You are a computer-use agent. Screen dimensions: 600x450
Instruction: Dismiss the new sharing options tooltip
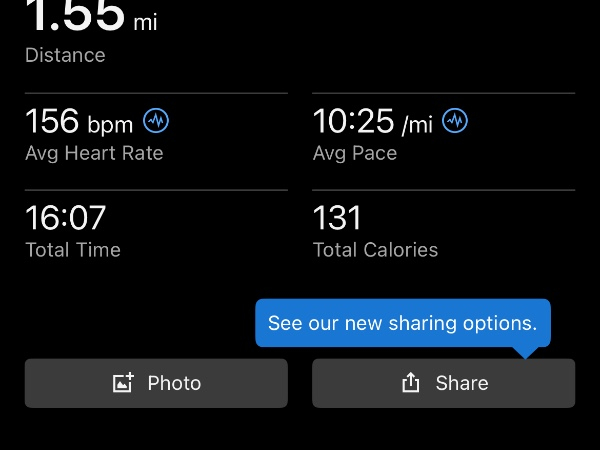pos(402,323)
